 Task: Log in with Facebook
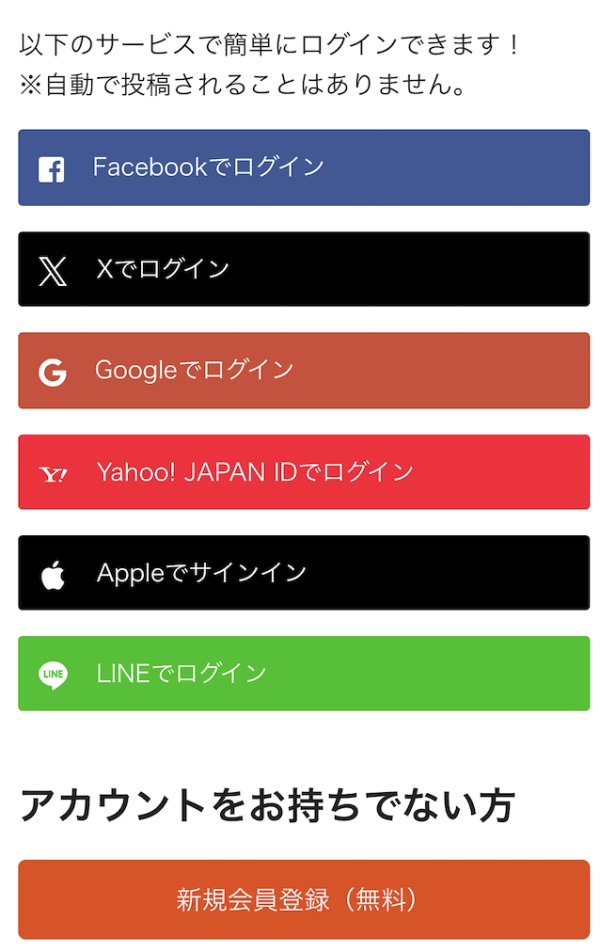click(x=303, y=167)
